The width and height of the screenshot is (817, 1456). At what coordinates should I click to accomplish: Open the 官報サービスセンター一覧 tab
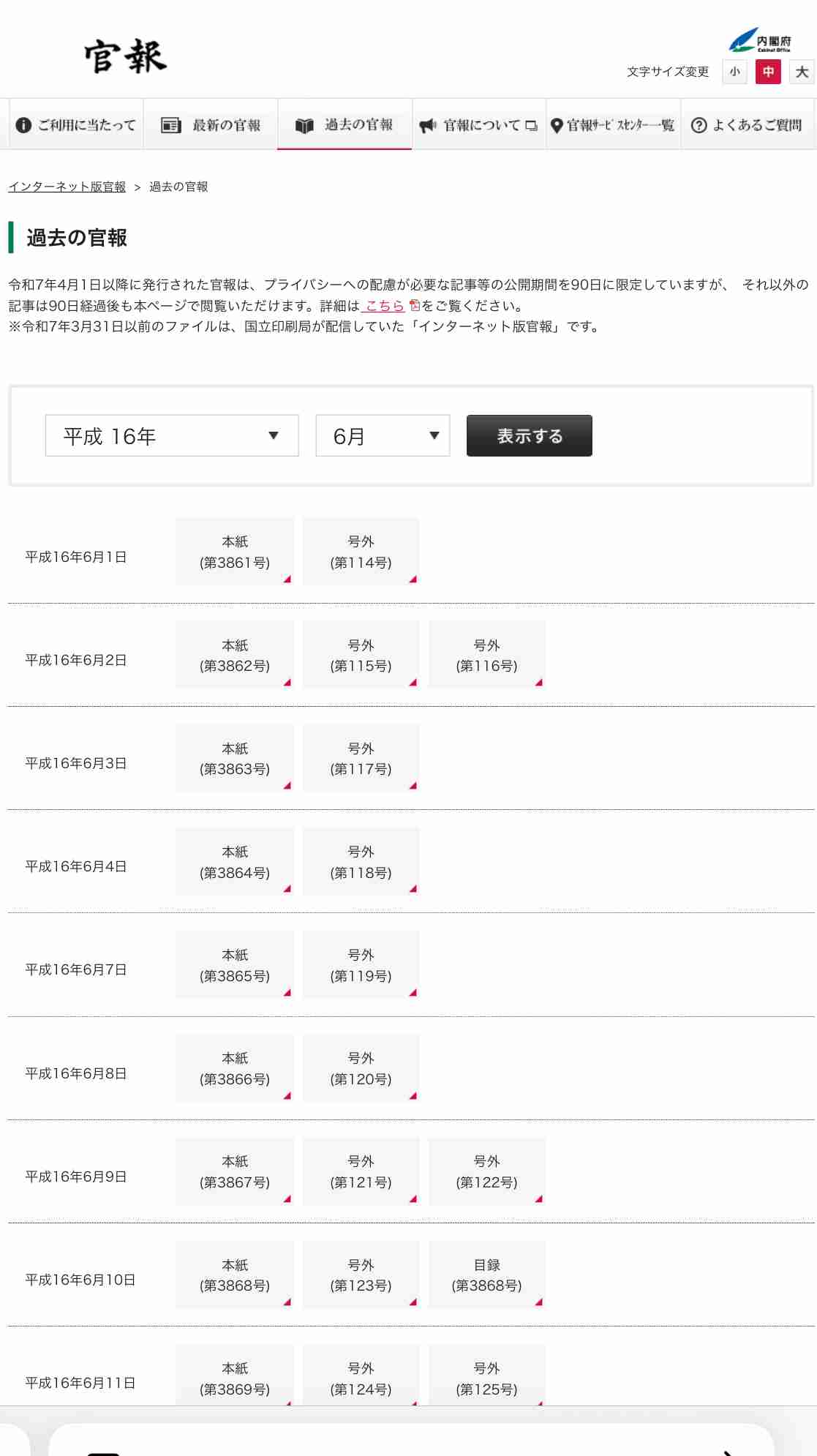[614, 125]
